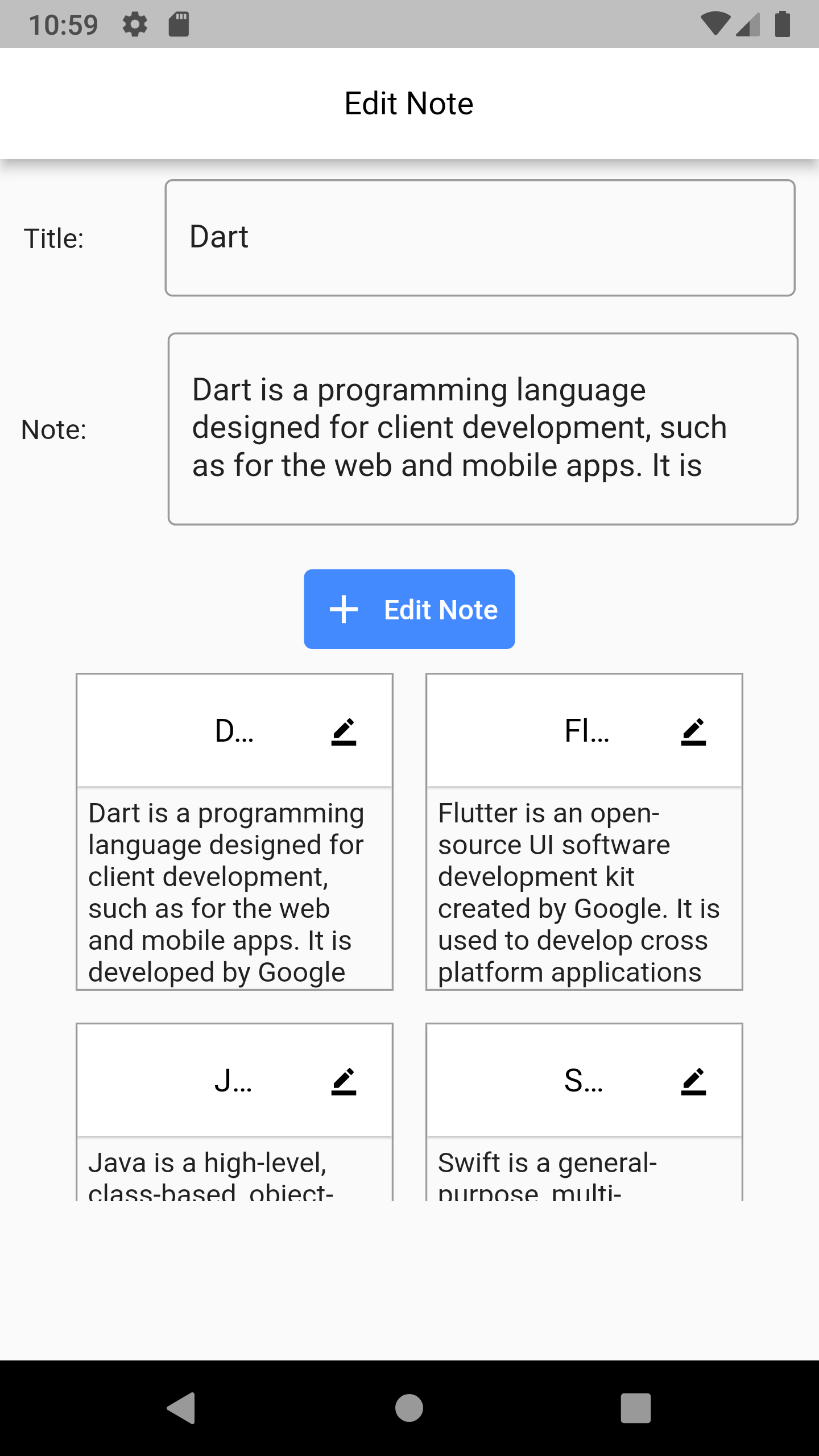Open the Settings gear in the status bar
This screenshot has width=819, height=1456.
[x=135, y=24]
